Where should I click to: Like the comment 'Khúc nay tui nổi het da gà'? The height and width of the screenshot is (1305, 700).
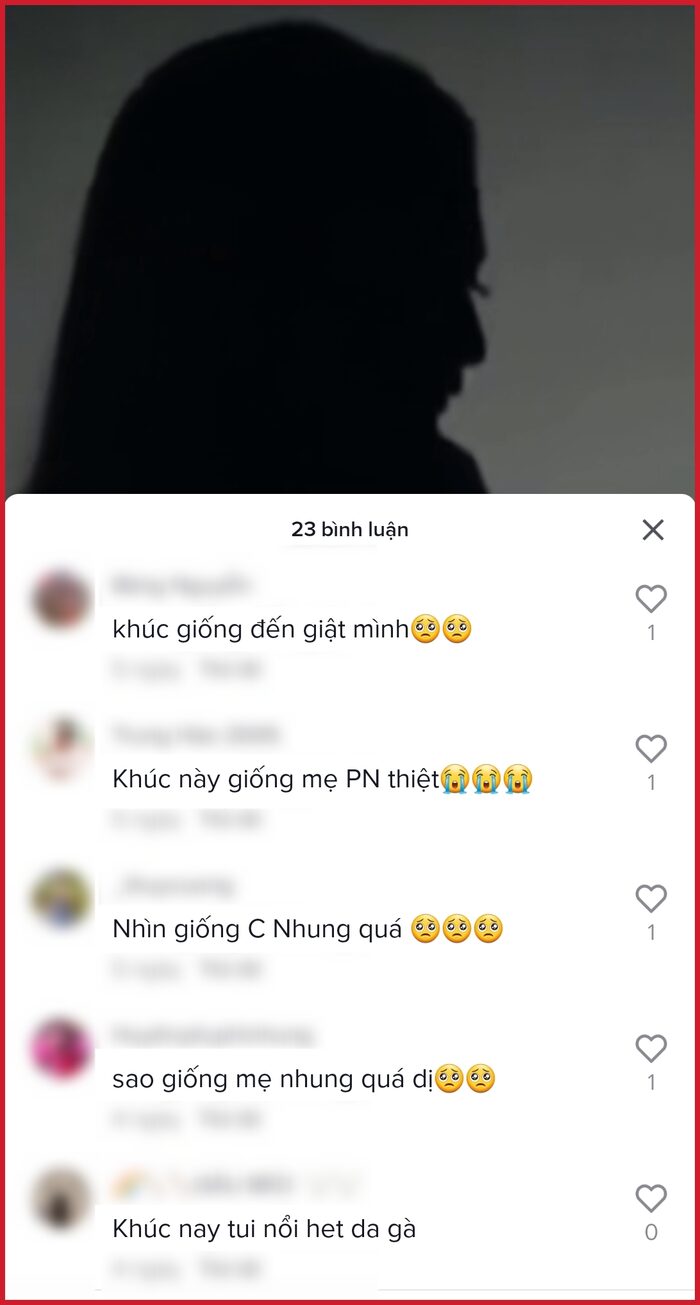click(651, 1198)
